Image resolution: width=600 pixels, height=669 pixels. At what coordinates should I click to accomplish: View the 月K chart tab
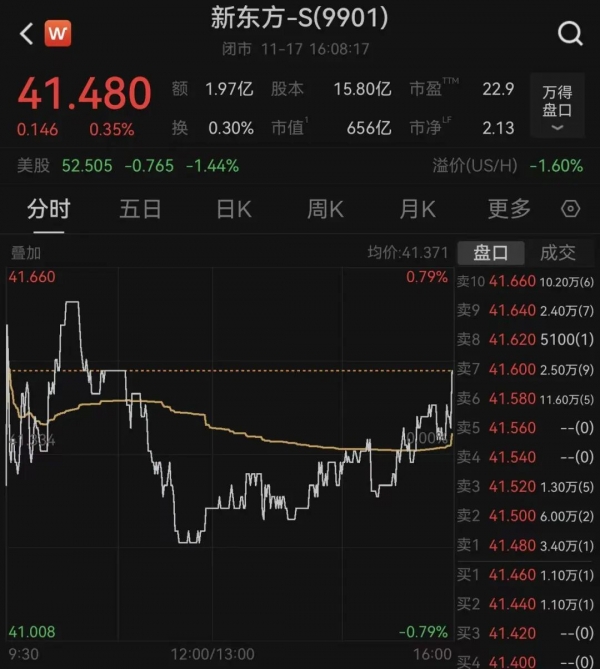click(x=417, y=209)
